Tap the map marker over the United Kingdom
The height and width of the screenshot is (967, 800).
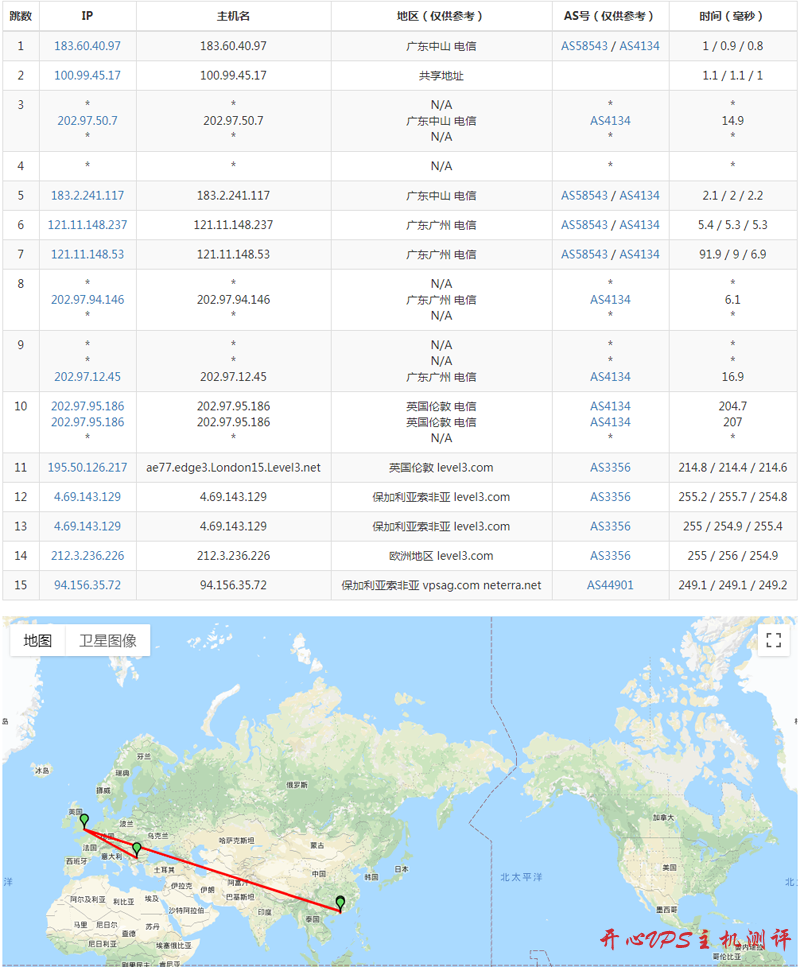pos(84,820)
